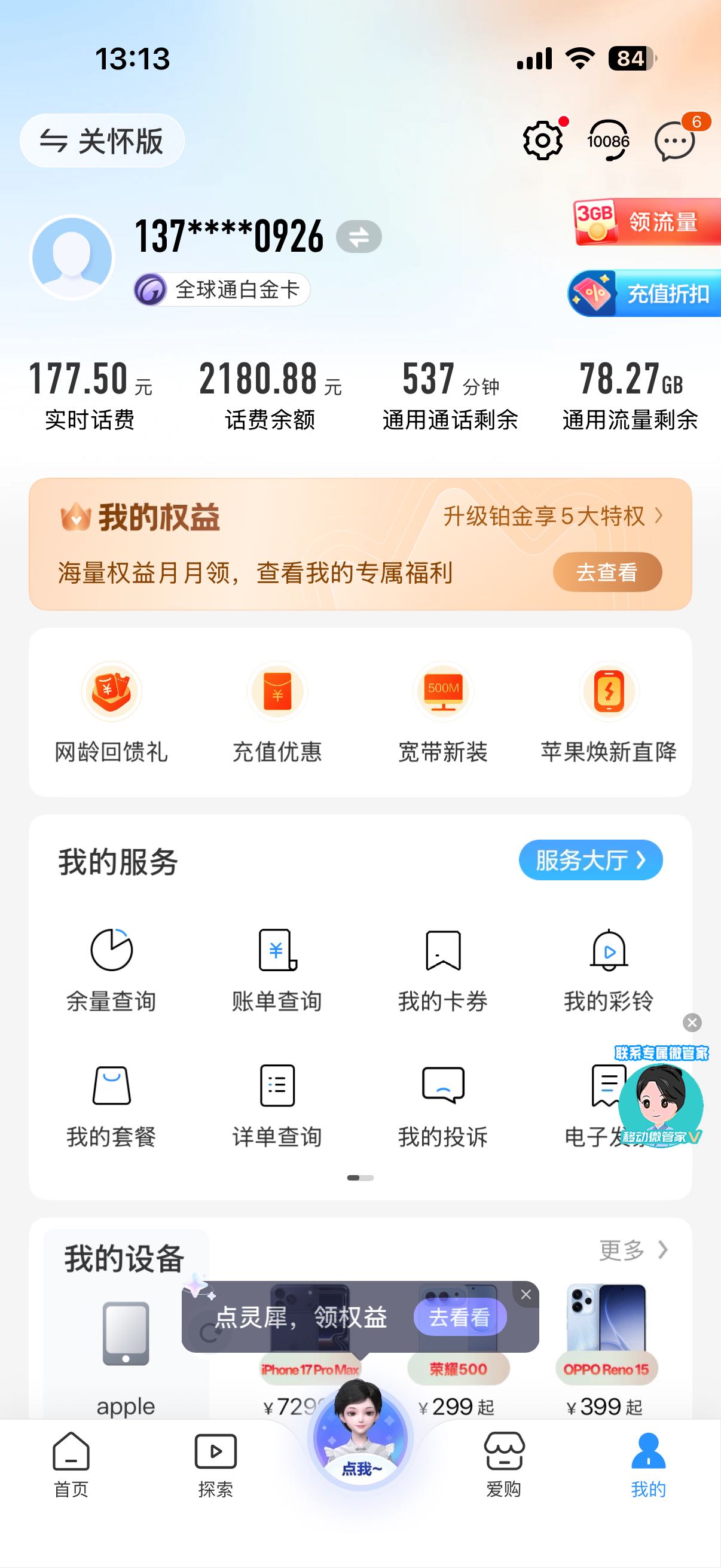The image size is (721, 1568).
Task: Close the 点灵犀 领权益 tooltip
Action: pos(526,1295)
